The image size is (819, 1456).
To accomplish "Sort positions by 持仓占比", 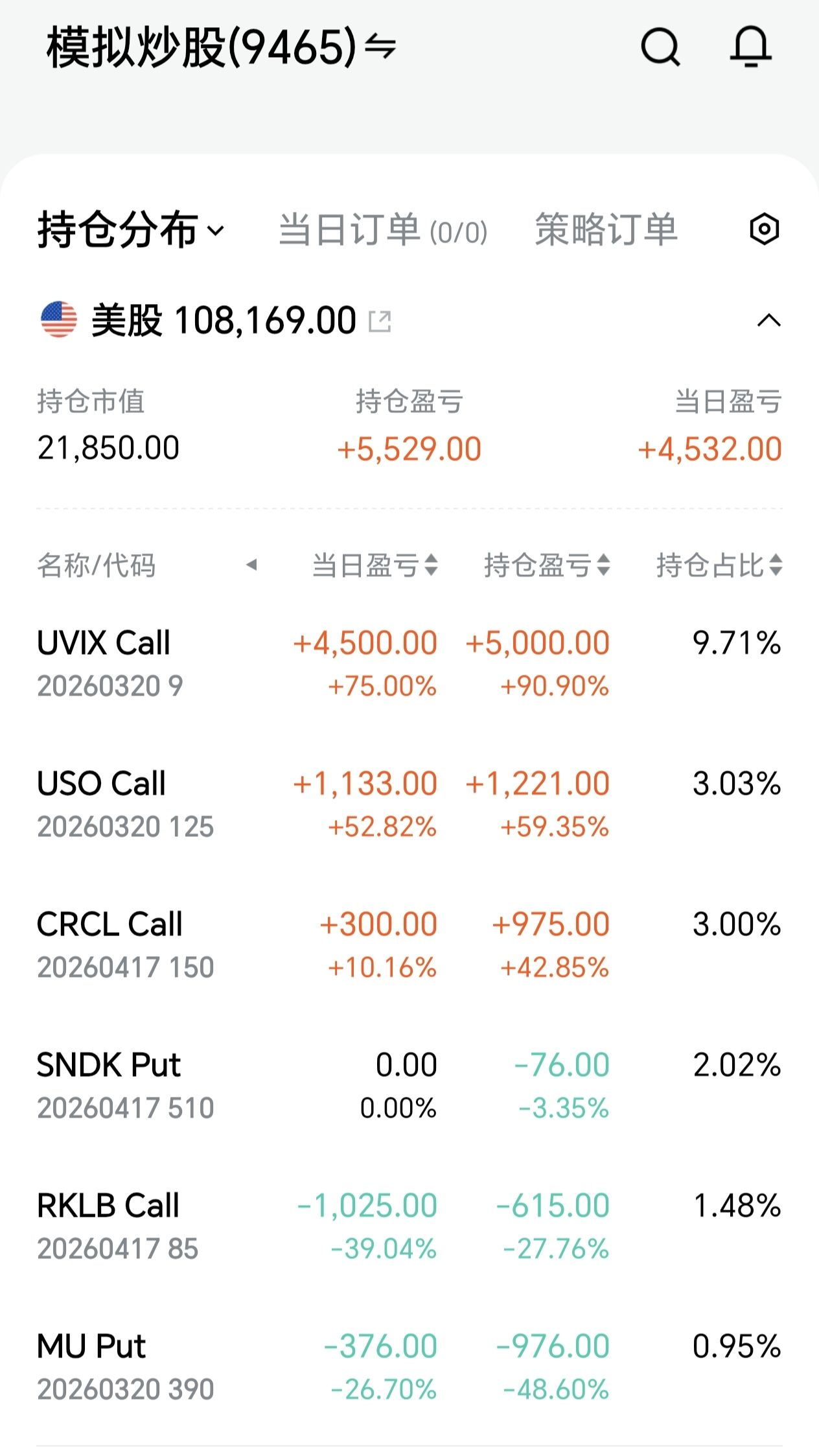I will (x=719, y=565).
